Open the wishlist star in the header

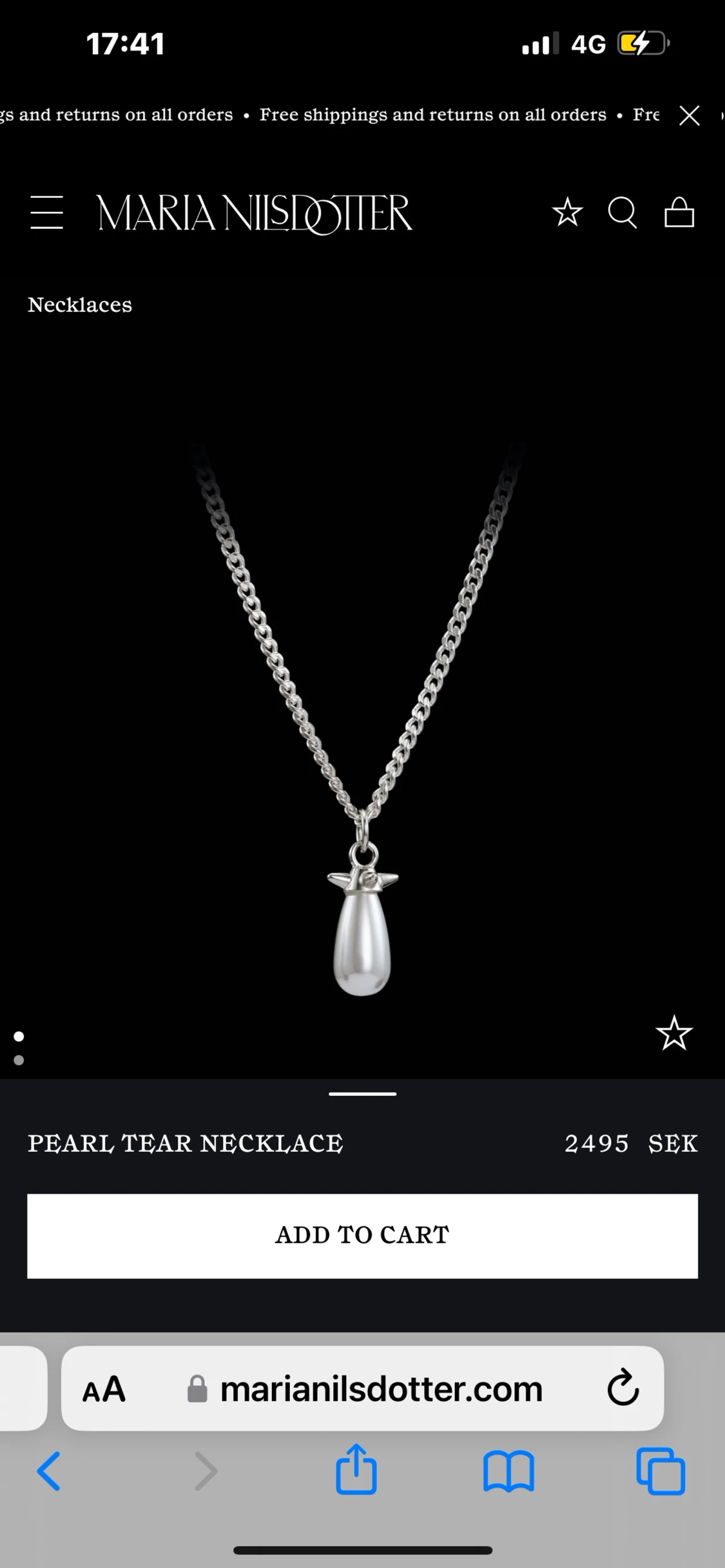click(x=567, y=213)
